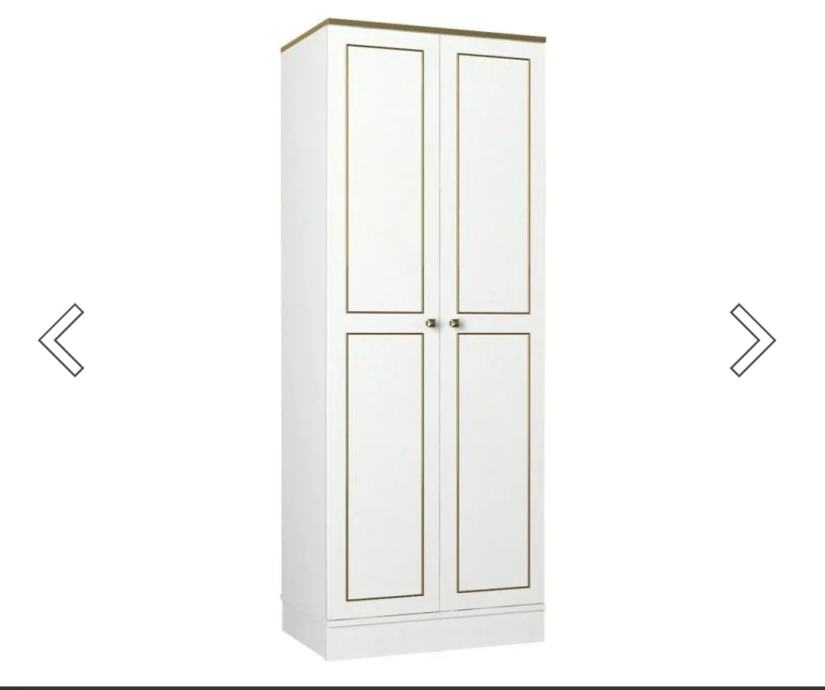Go to the previous product image
Viewport: 825px width, 690px height.
(61, 340)
